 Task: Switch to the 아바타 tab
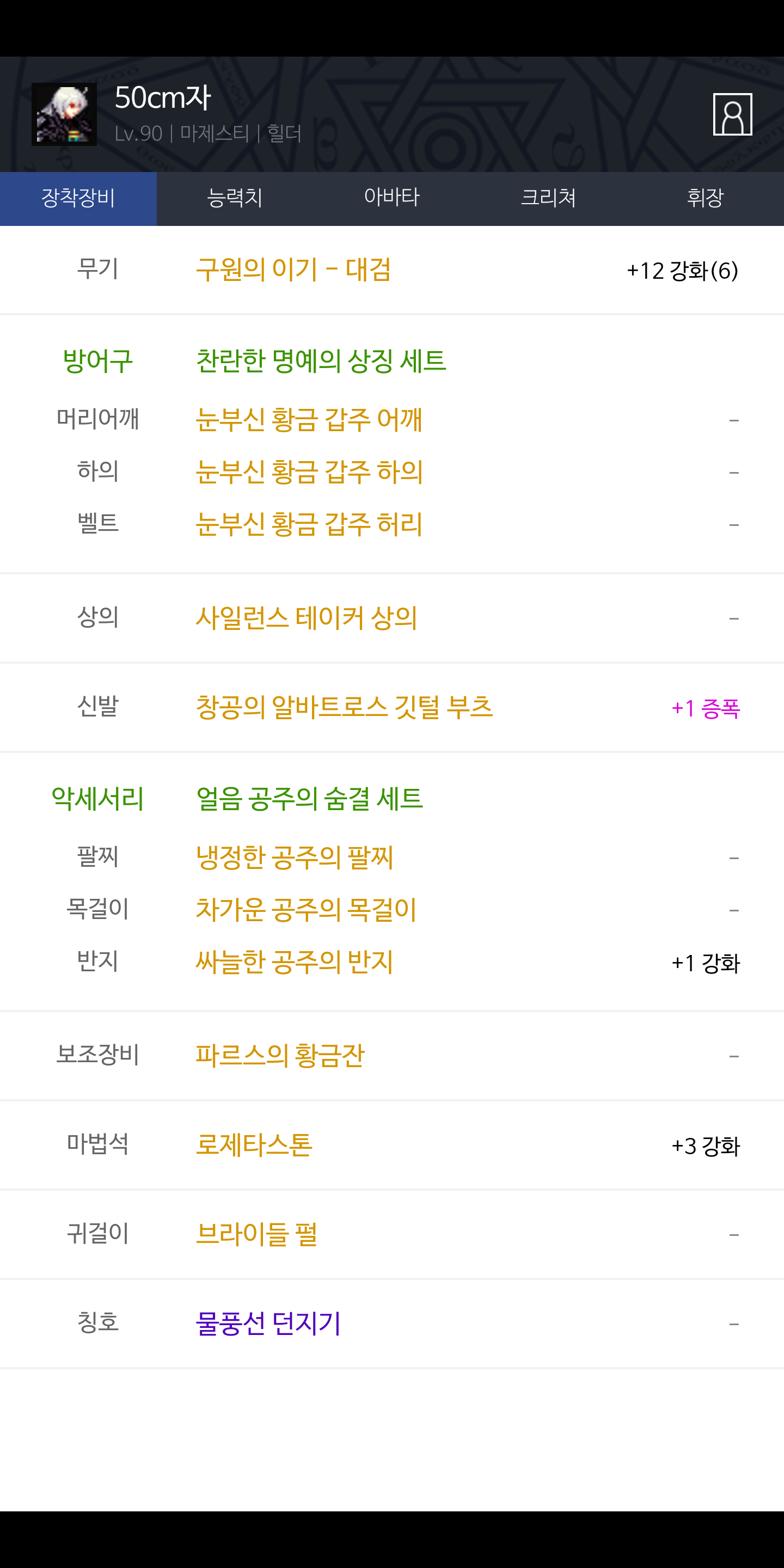pos(392,198)
